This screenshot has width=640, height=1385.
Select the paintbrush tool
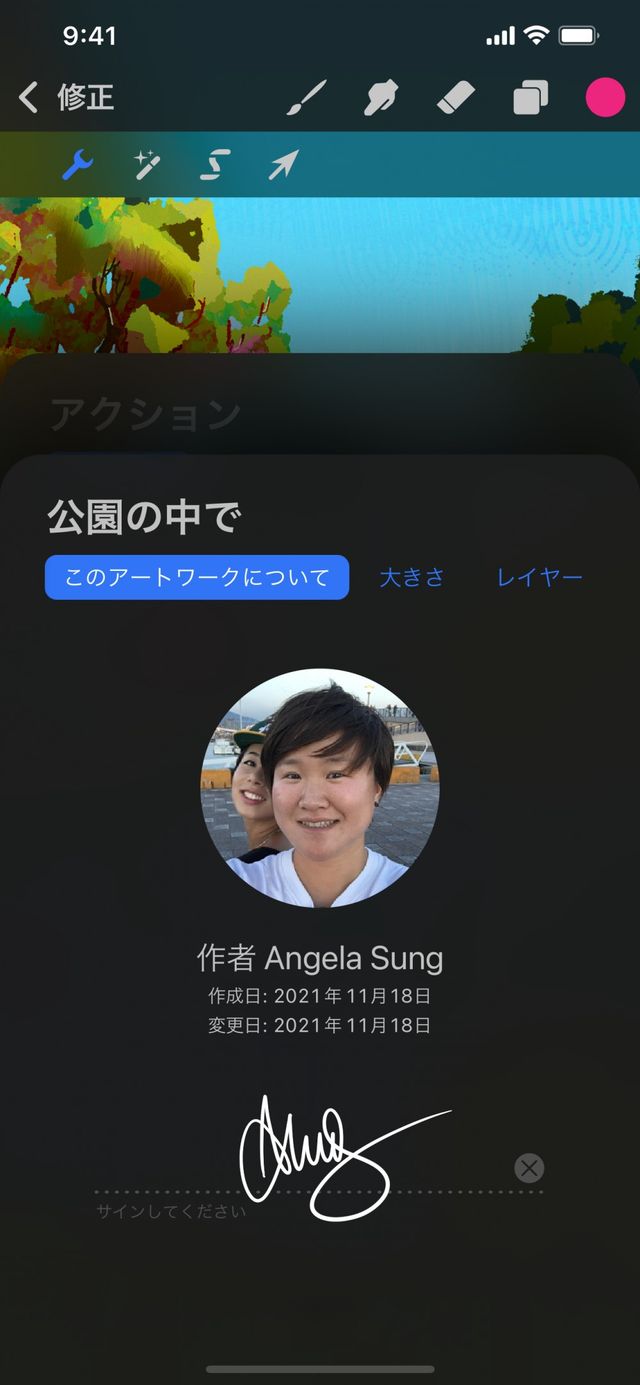tap(307, 98)
